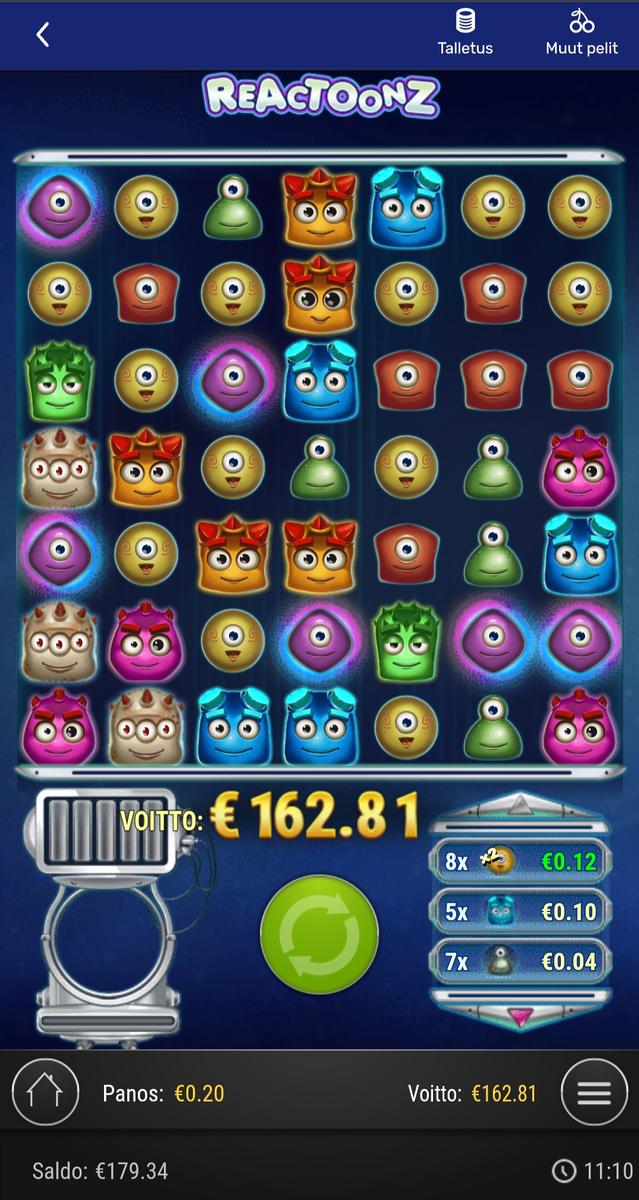Open the hamburger menu button
639x1200 pixels.
tap(594, 1092)
